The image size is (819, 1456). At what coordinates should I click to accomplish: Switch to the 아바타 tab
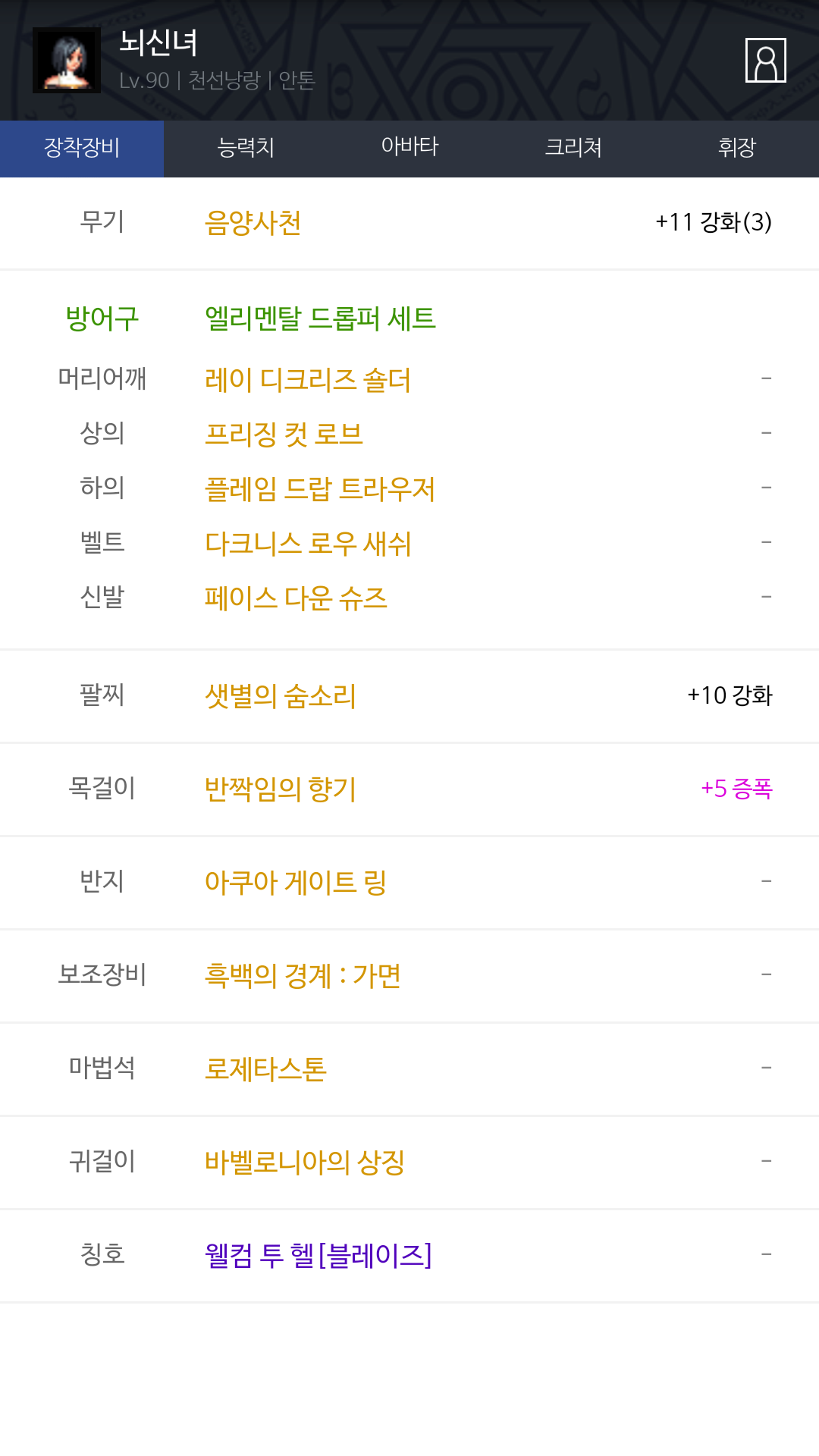click(409, 149)
